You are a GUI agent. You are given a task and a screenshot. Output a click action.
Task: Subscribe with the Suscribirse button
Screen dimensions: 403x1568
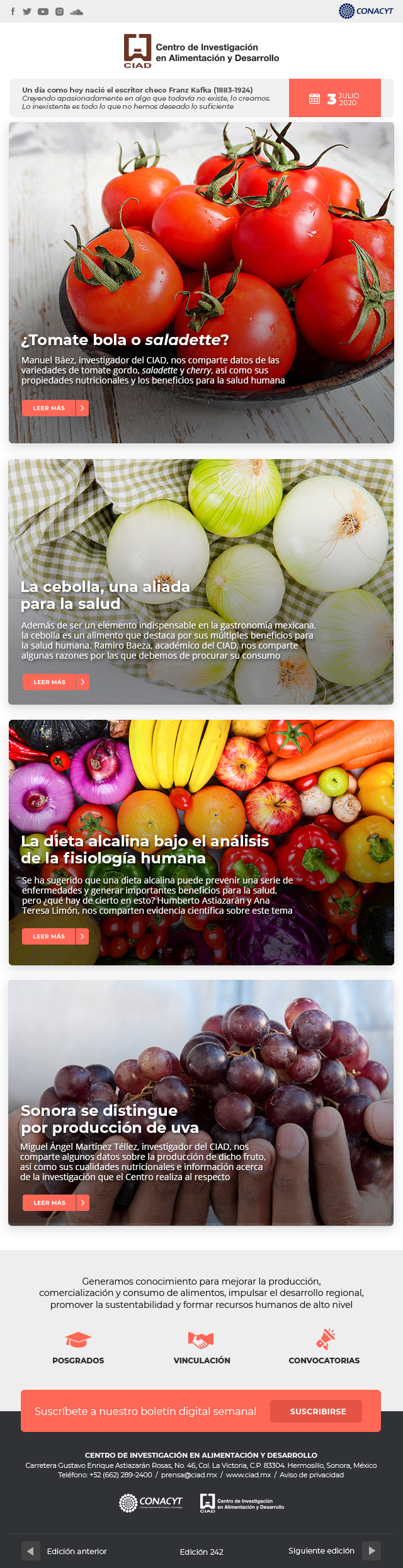[317, 1411]
